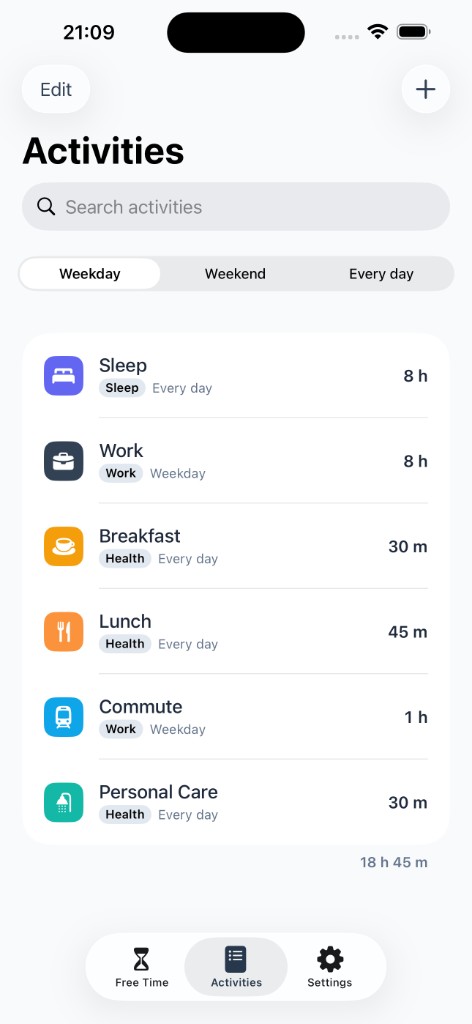This screenshot has width=472, height=1024.
Task: Add a new activity with the plus button
Action: (x=426, y=89)
